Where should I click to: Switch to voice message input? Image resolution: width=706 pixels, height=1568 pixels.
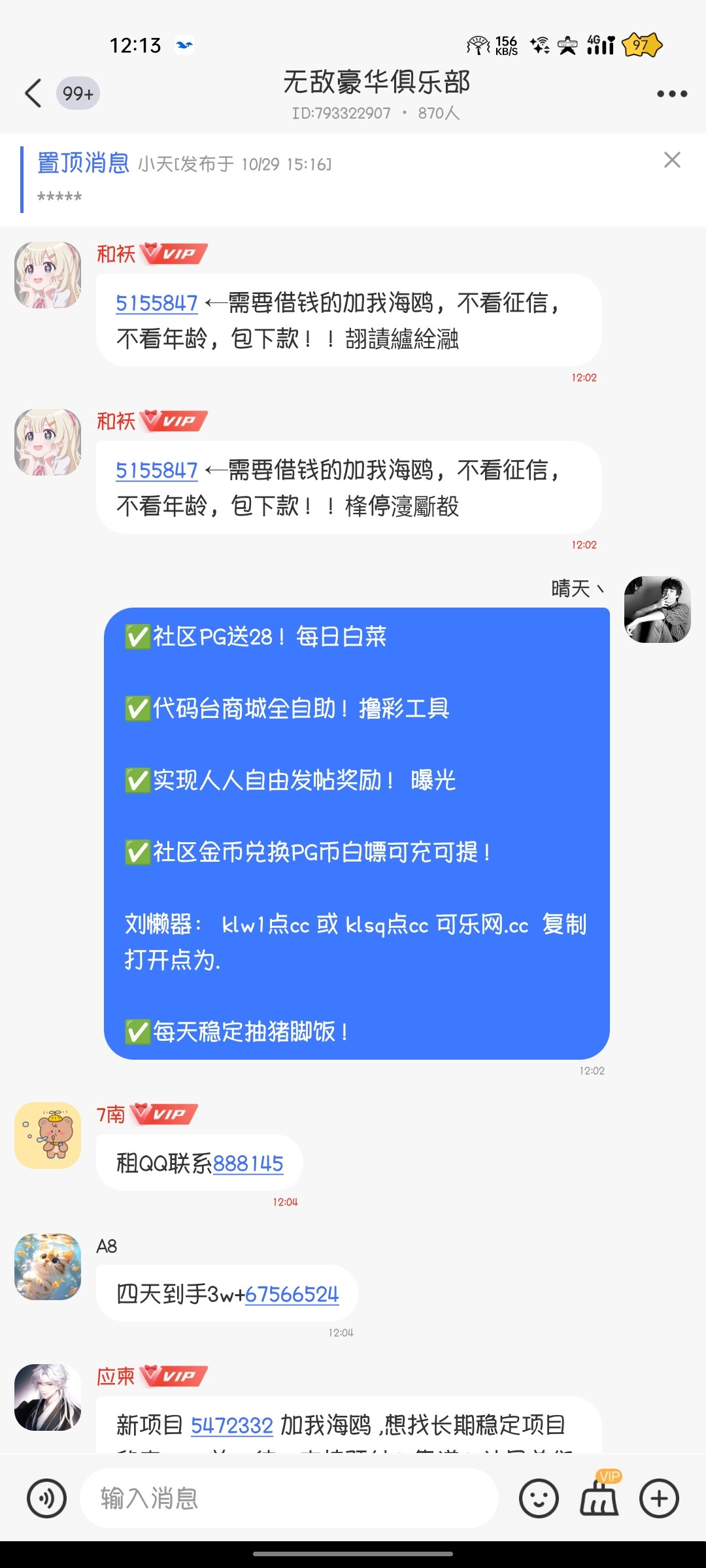46,1498
